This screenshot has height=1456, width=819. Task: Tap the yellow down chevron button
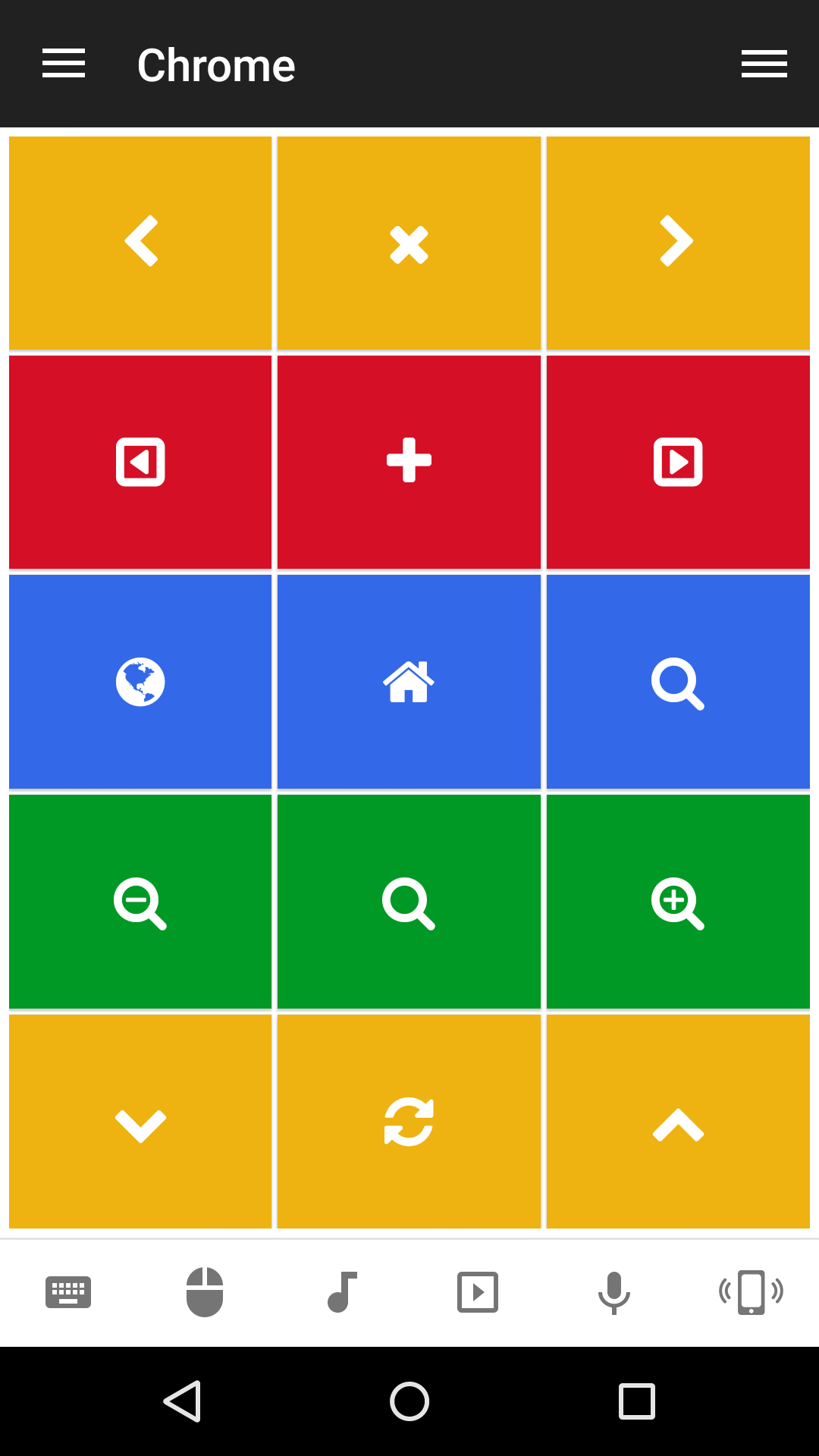[140, 1122]
